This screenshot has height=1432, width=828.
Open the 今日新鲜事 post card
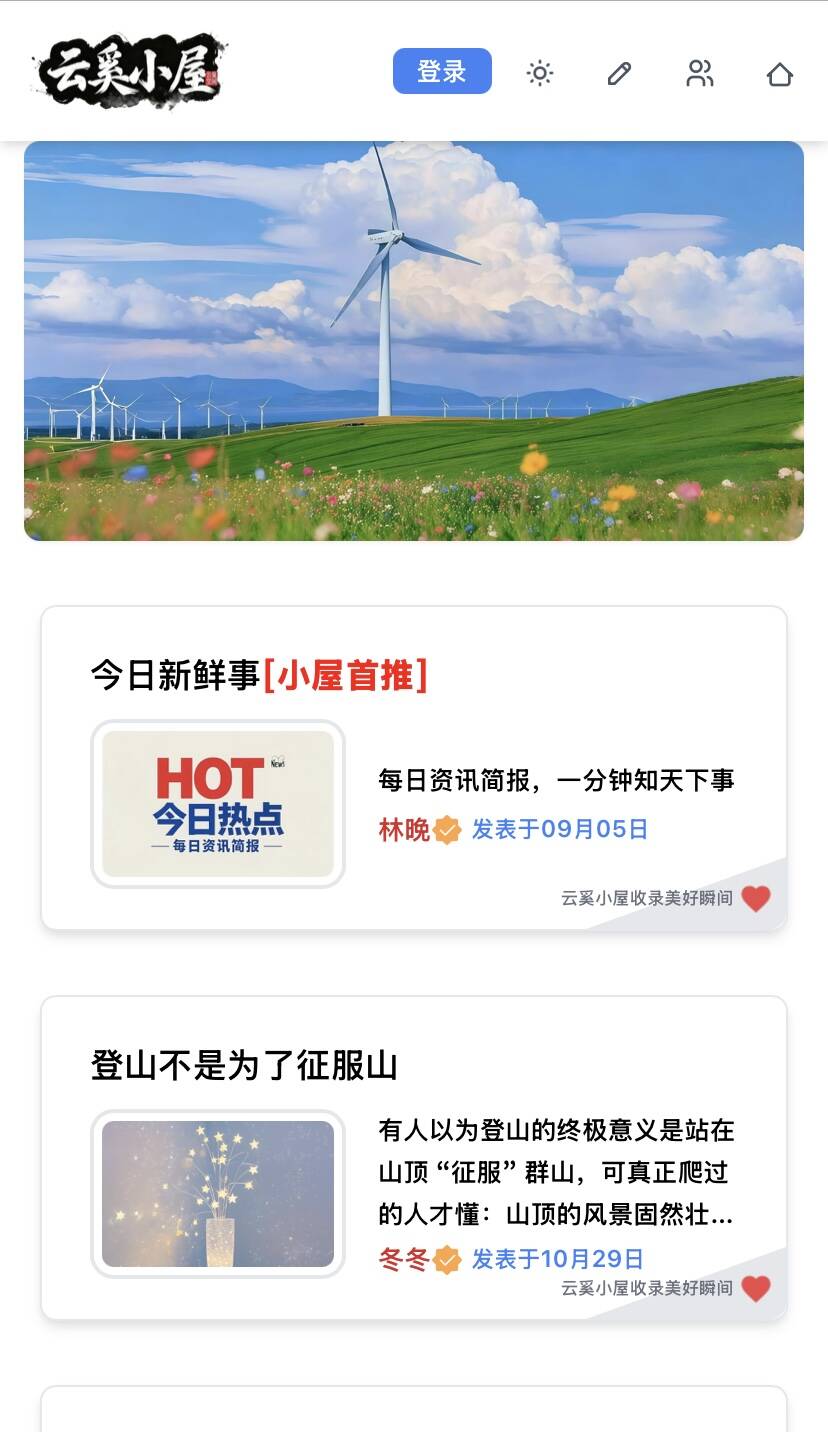pos(259,676)
